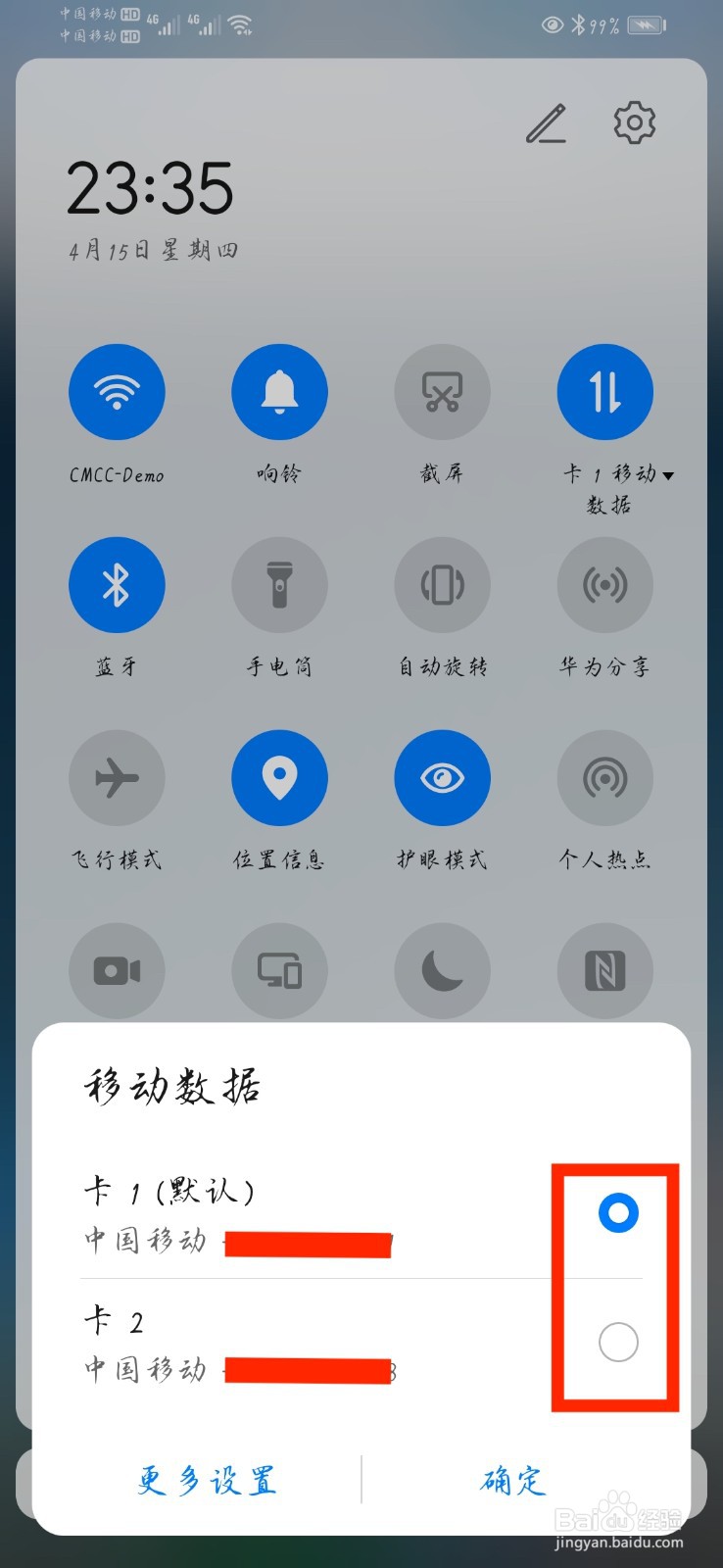Turn on the 手电筒 flashlight
This screenshot has height=1568, width=723.
pyautogui.click(x=279, y=584)
